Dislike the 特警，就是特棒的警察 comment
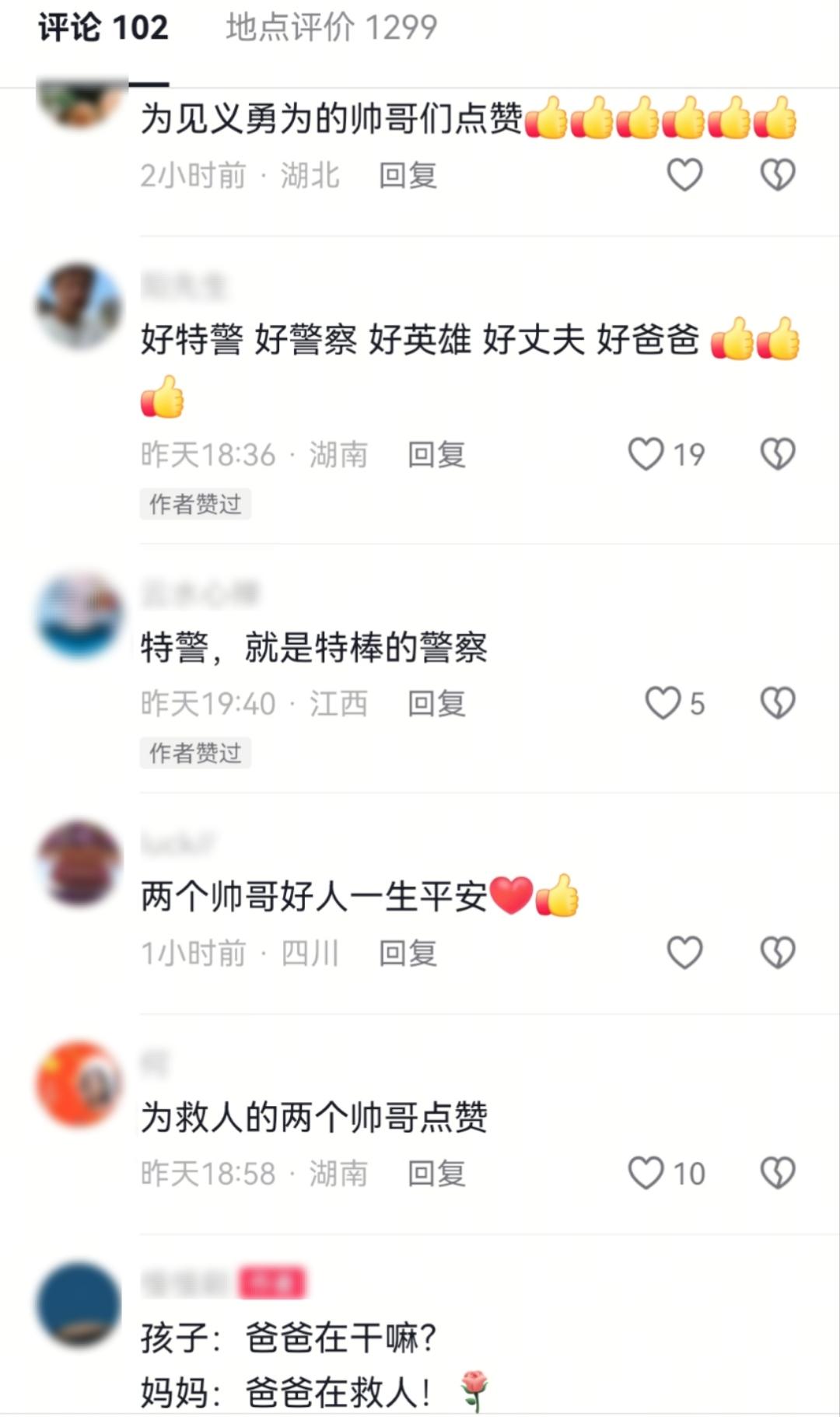Screen dimensions: 840x1417 pyautogui.click(x=777, y=703)
